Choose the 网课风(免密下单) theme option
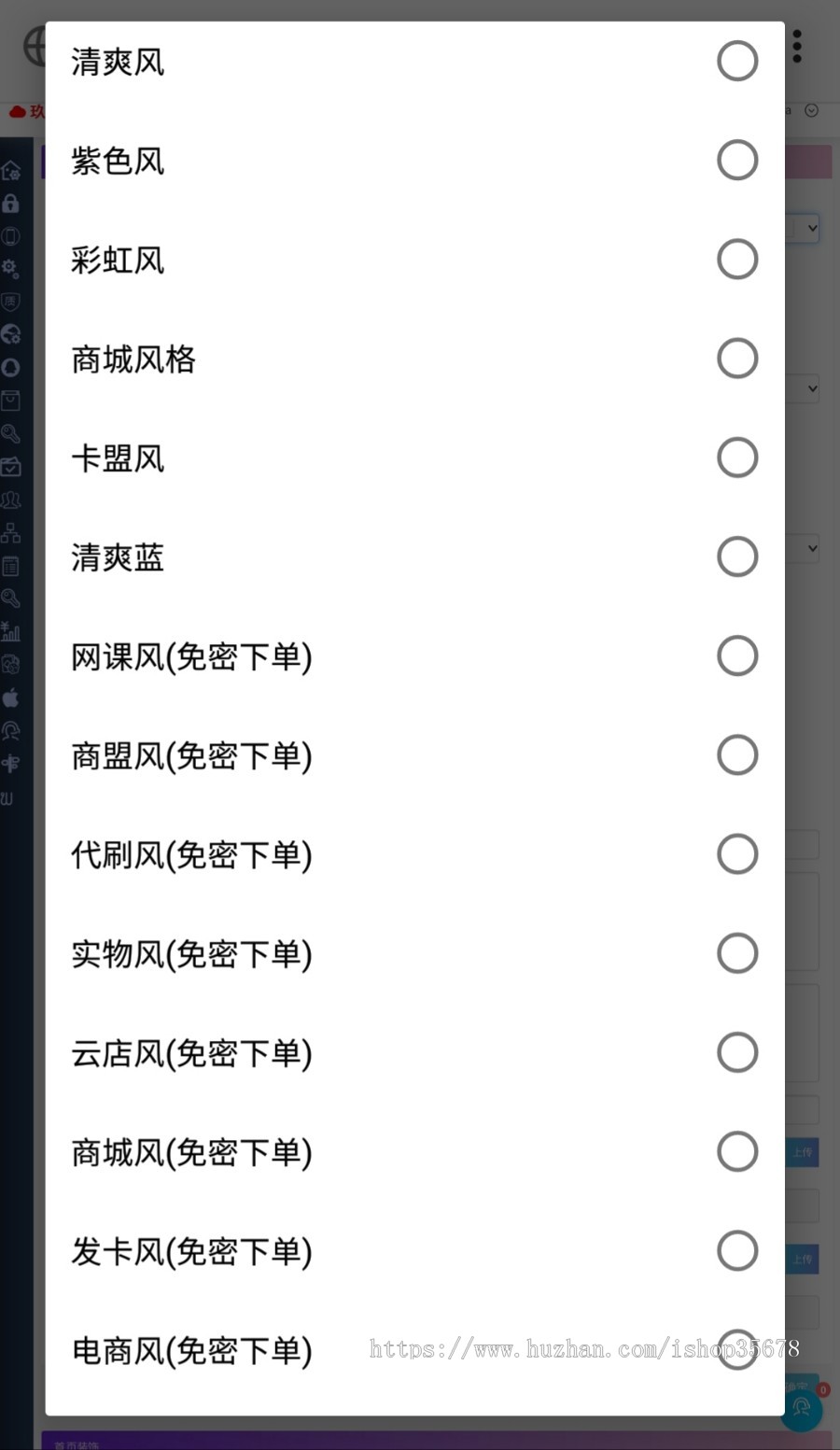 tap(737, 655)
